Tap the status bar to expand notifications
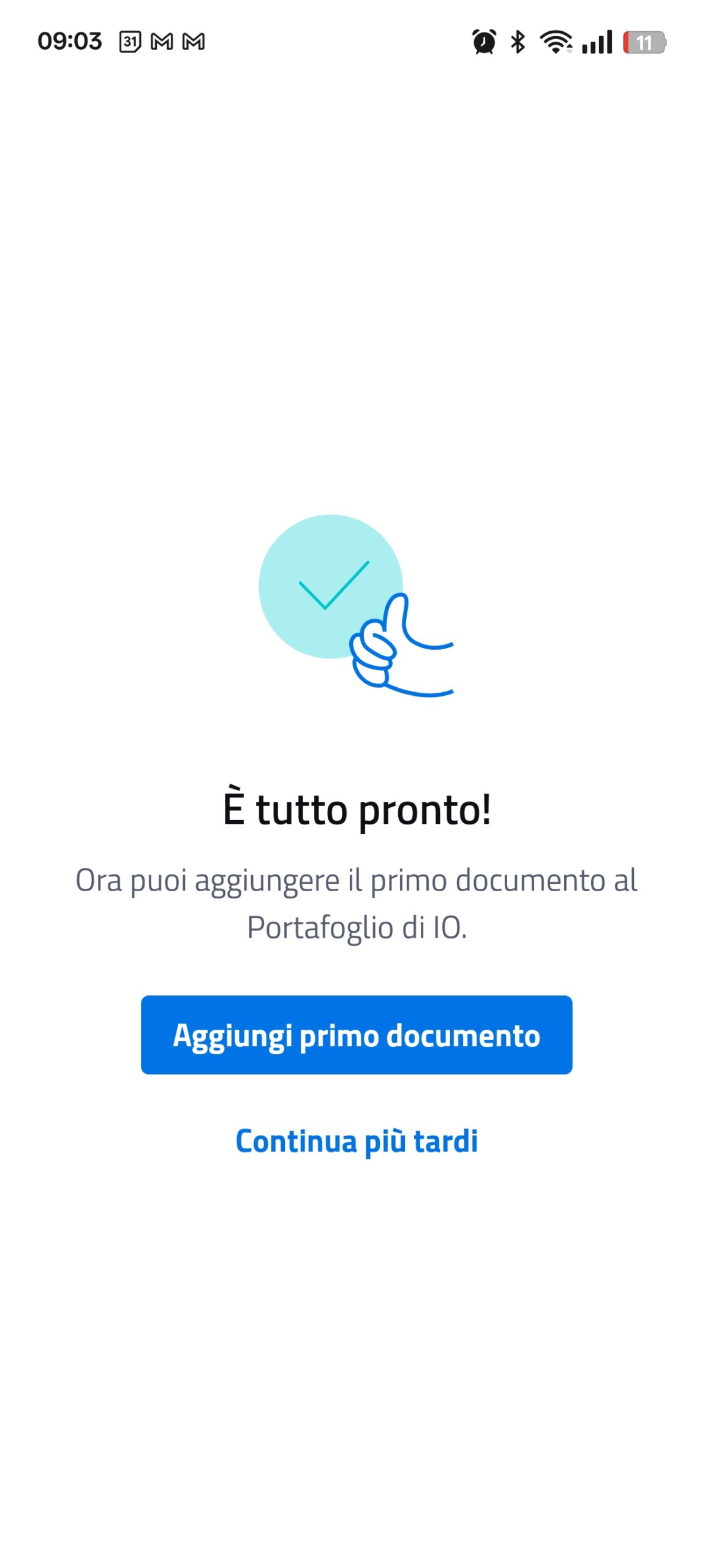This screenshot has width=713, height=1568. point(356,42)
